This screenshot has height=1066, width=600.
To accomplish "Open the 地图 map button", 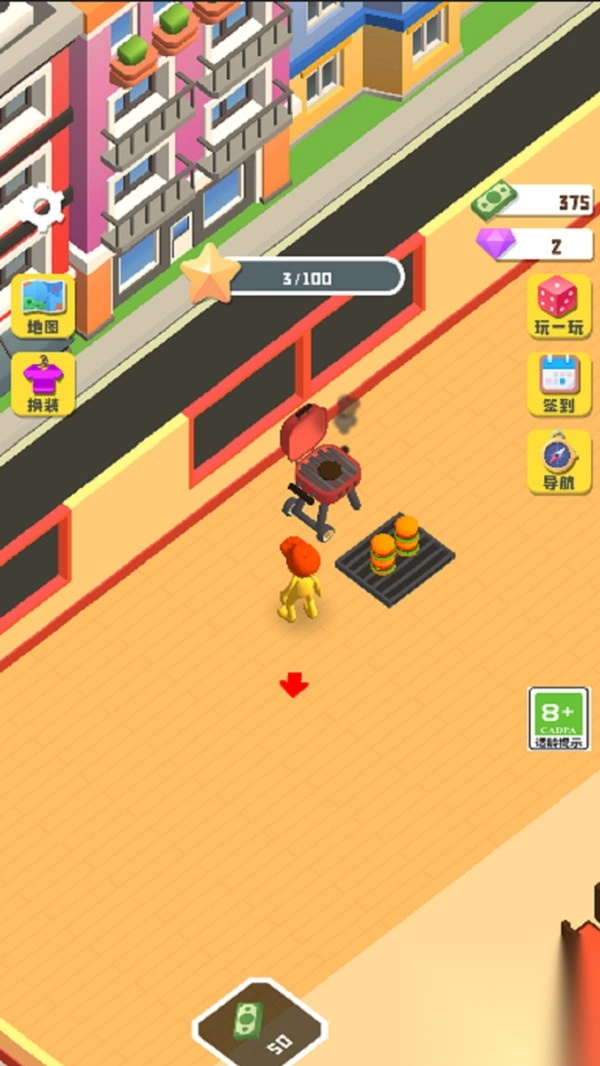I will pyautogui.click(x=43, y=306).
